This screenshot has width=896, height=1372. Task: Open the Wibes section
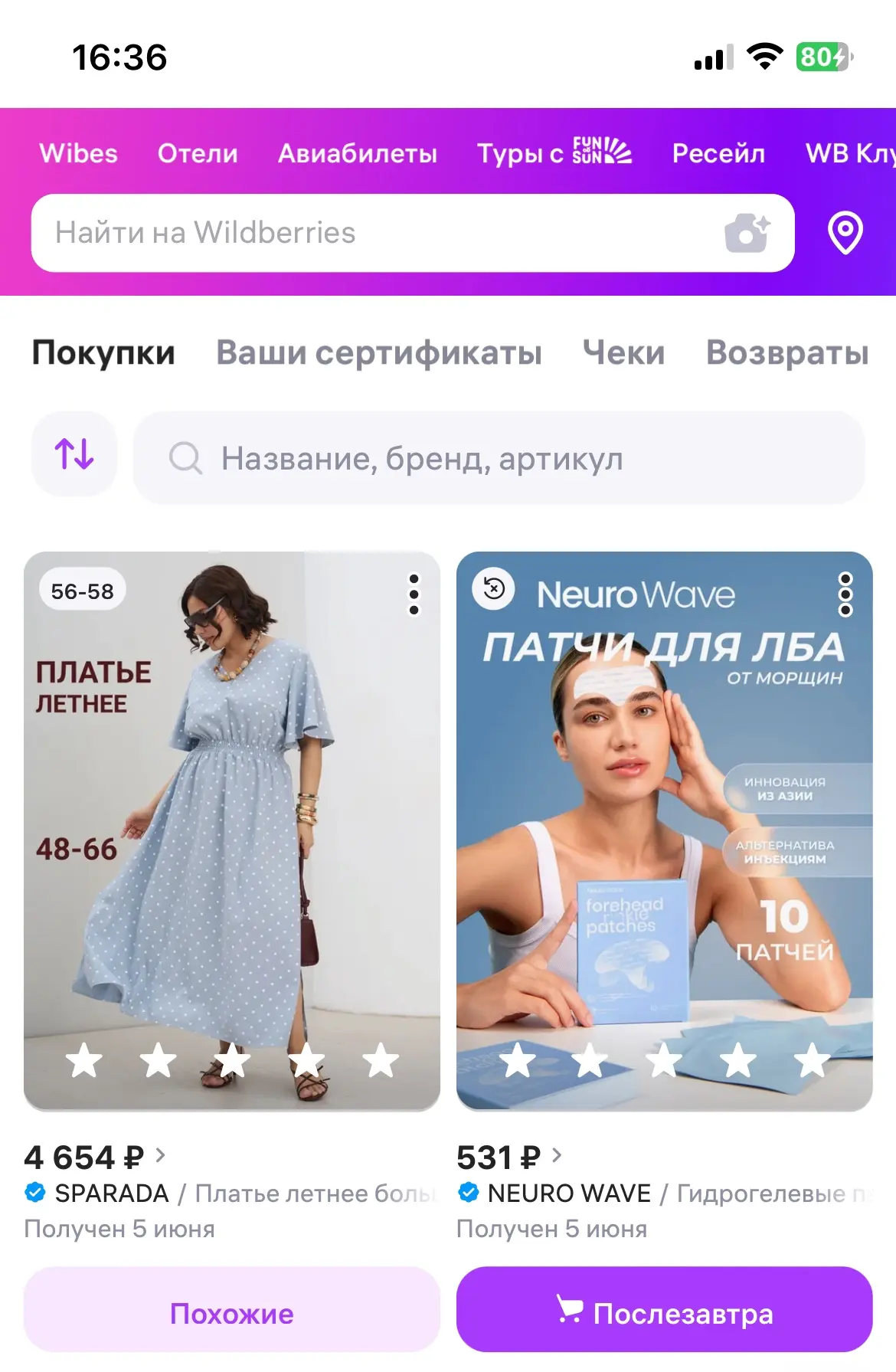coord(78,153)
